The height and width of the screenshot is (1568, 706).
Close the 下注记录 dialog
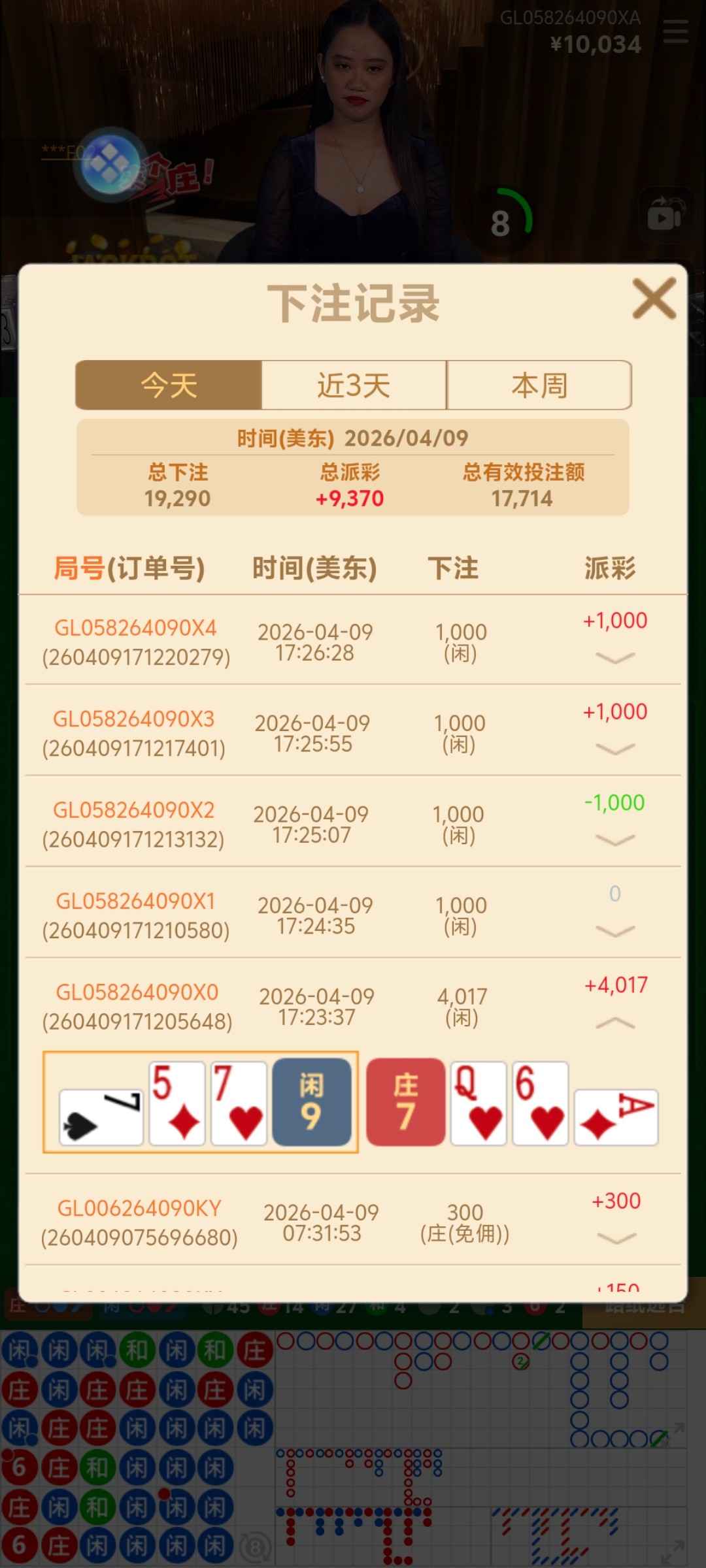(x=654, y=299)
